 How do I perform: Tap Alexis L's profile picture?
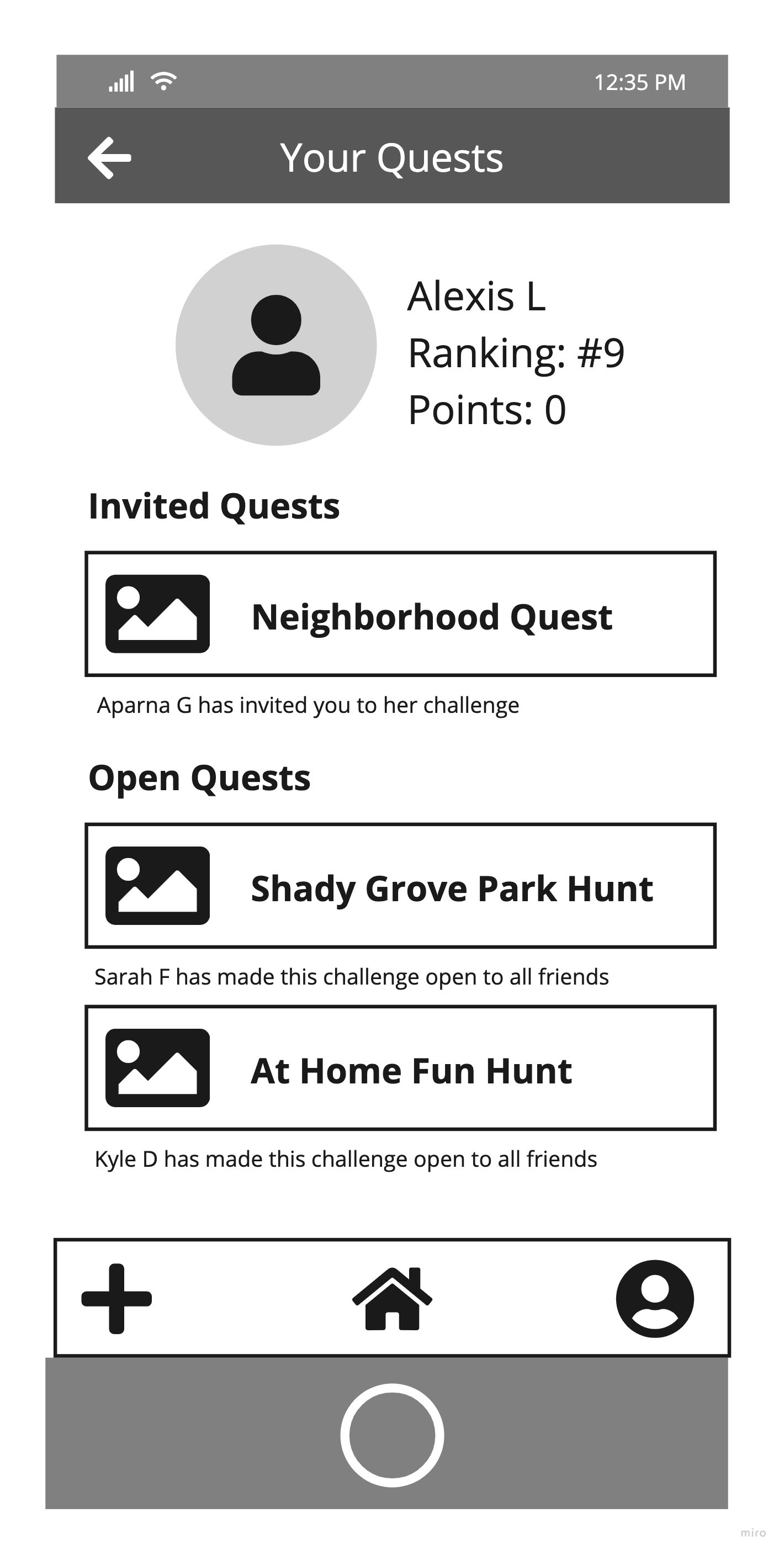tap(276, 345)
